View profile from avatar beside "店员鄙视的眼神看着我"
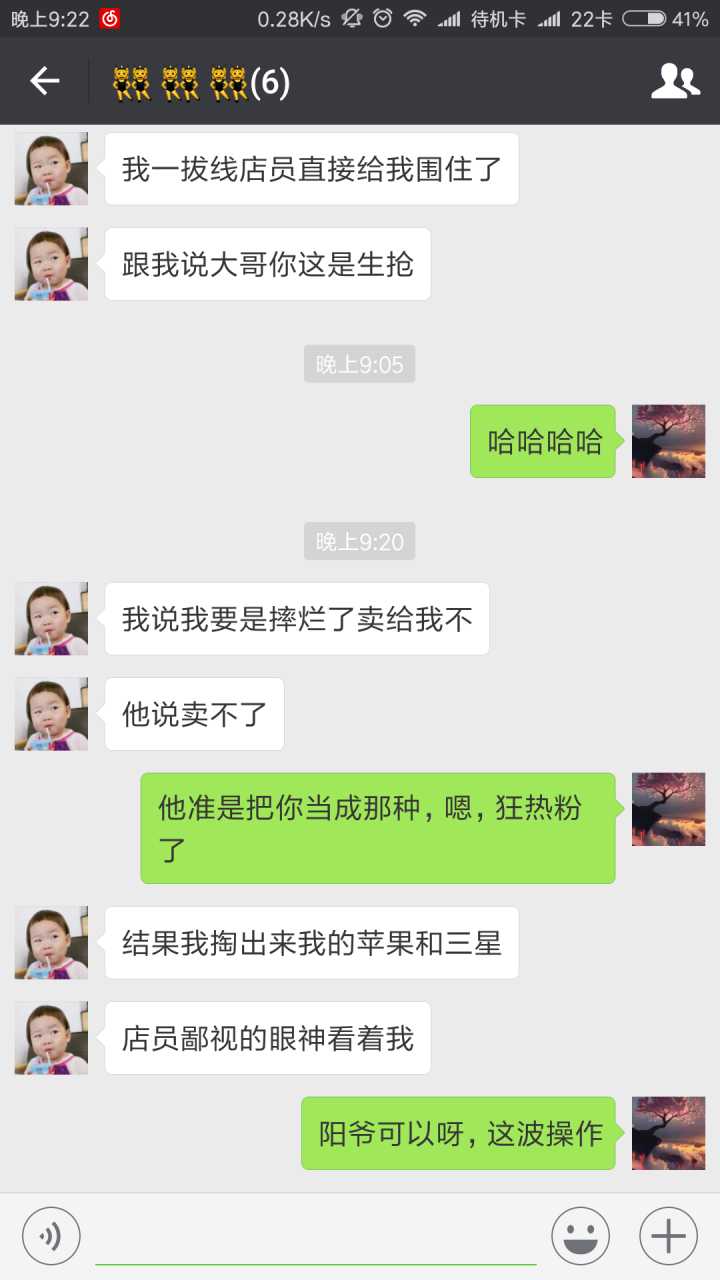This screenshot has height=1280, width=720. pyautogui.click(x=51, y=1038)
